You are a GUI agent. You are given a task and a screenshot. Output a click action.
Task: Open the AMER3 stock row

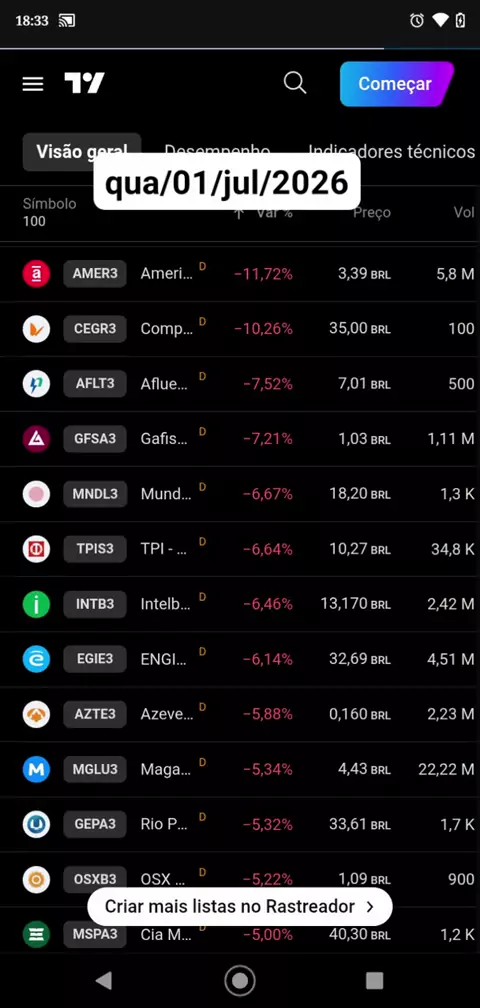pos(240,274)
